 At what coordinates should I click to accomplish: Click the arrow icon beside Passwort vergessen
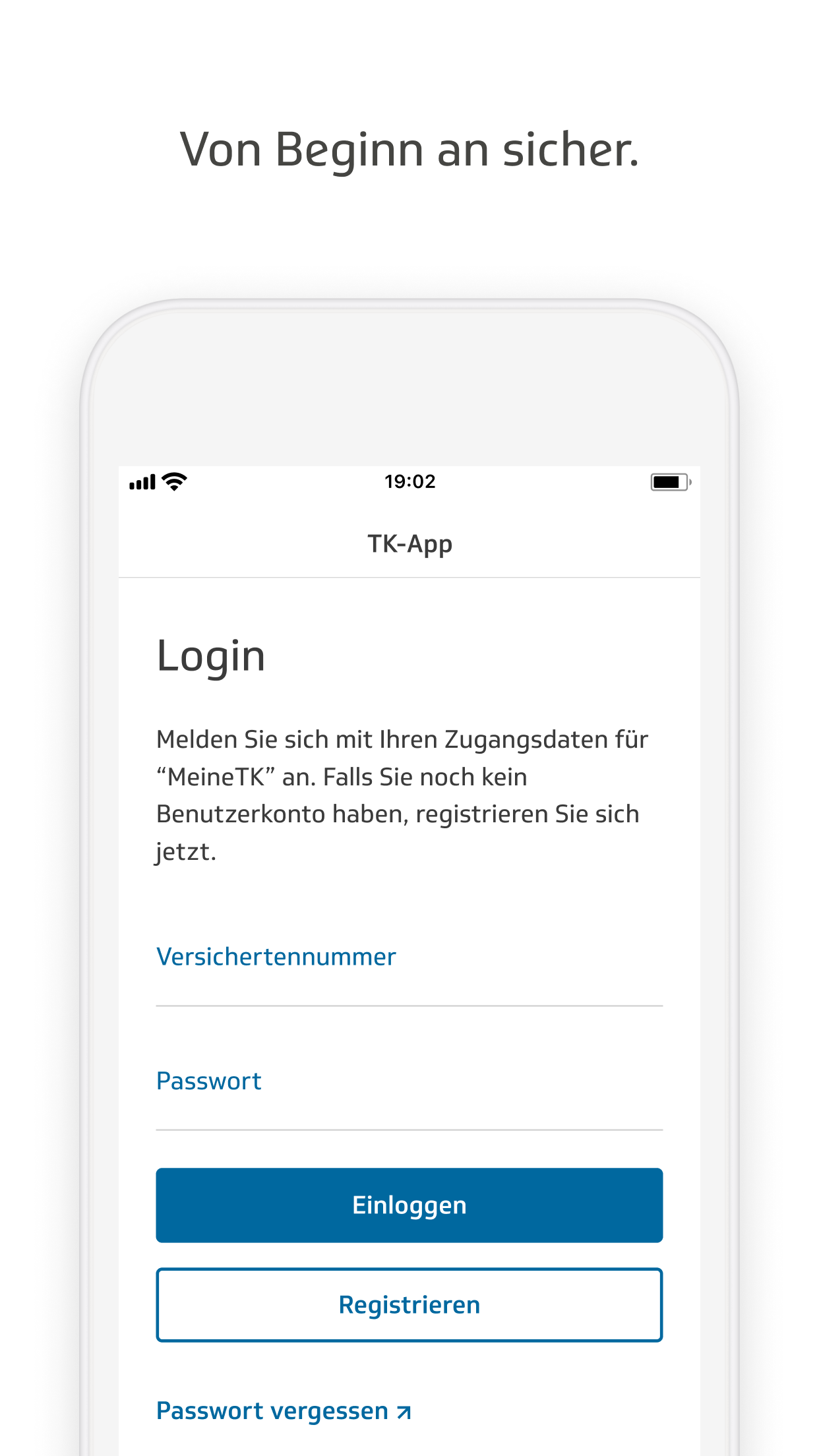[x=402, y=1410]
